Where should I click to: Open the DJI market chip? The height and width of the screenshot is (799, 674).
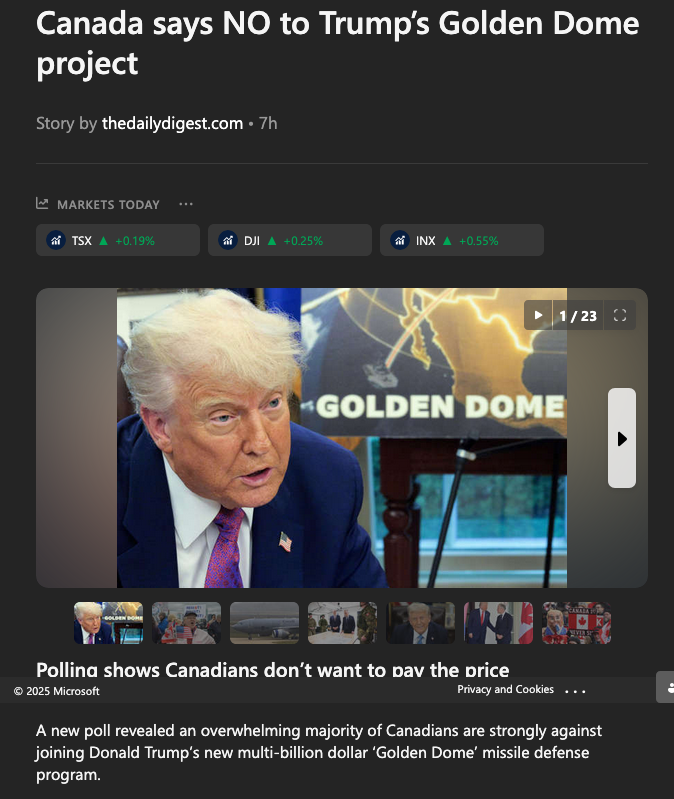[x=289, y=240]
